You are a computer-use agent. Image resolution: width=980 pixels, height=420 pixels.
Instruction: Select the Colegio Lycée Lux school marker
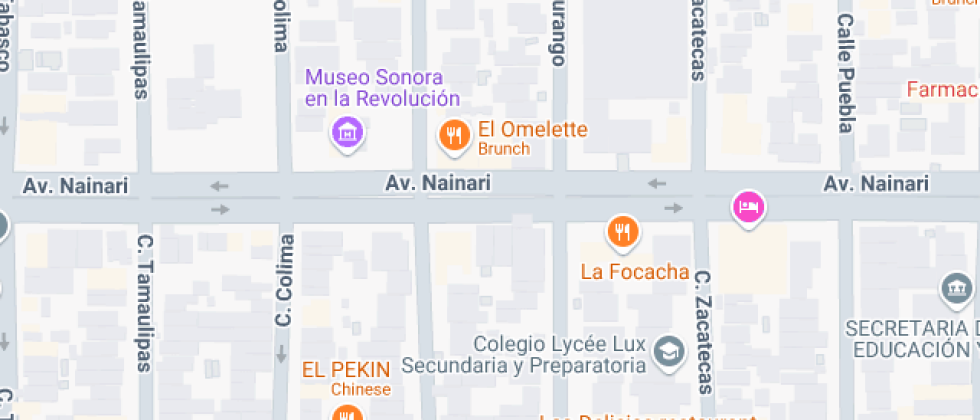coord(667,351)
